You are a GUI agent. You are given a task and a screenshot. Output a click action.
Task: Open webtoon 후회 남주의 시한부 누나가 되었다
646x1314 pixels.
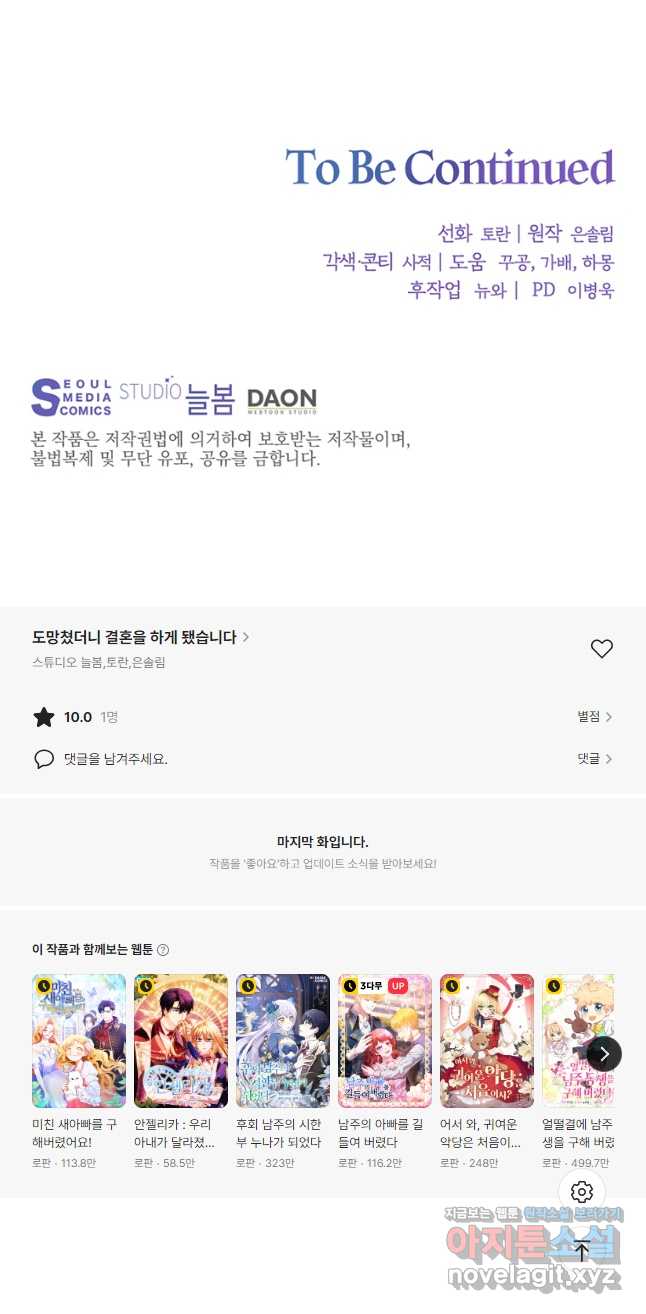point(283,1041)
